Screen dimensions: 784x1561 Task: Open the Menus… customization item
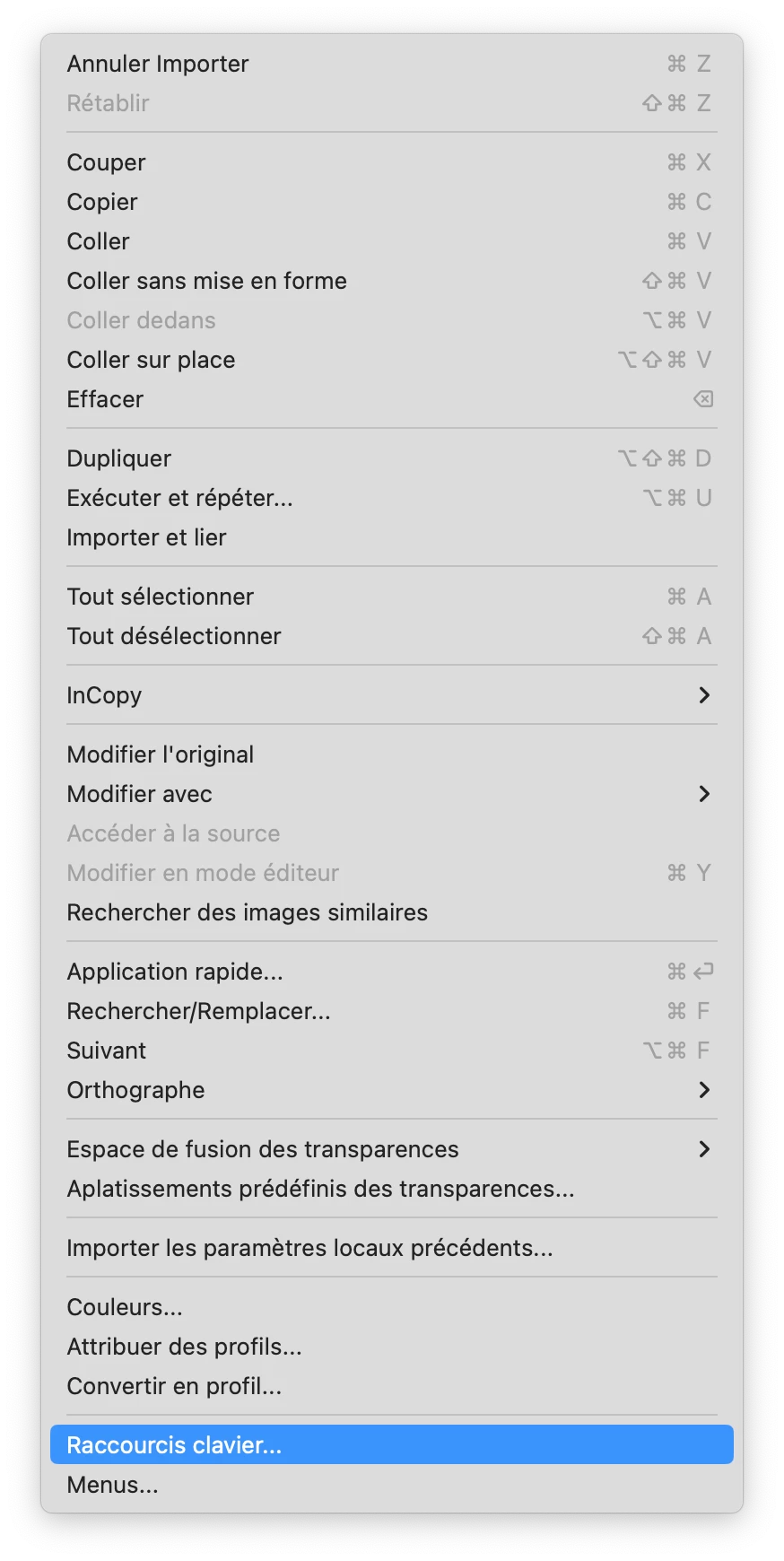click(x=112, y=1485)
